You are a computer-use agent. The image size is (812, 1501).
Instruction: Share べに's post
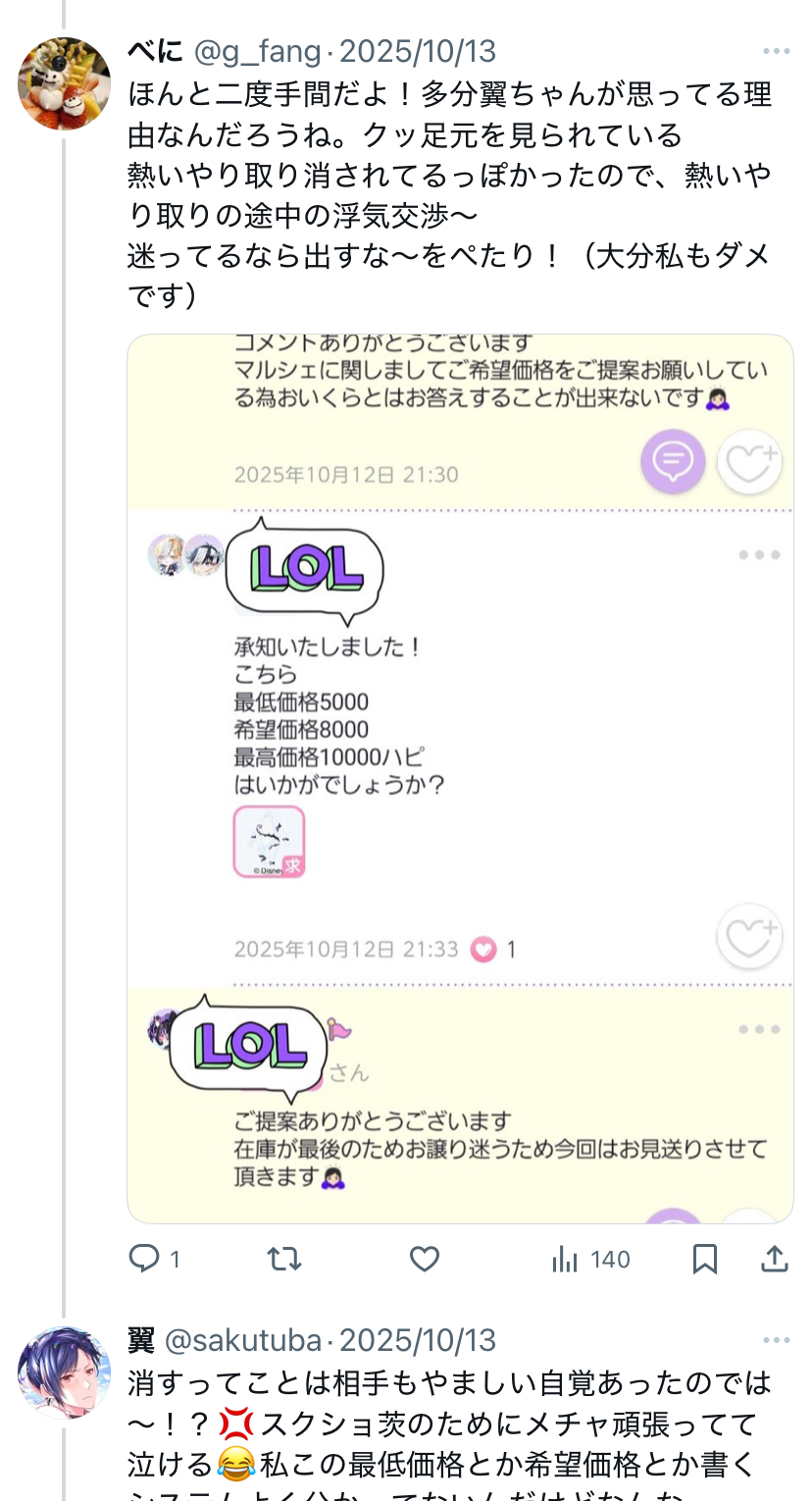[775, 1259]
